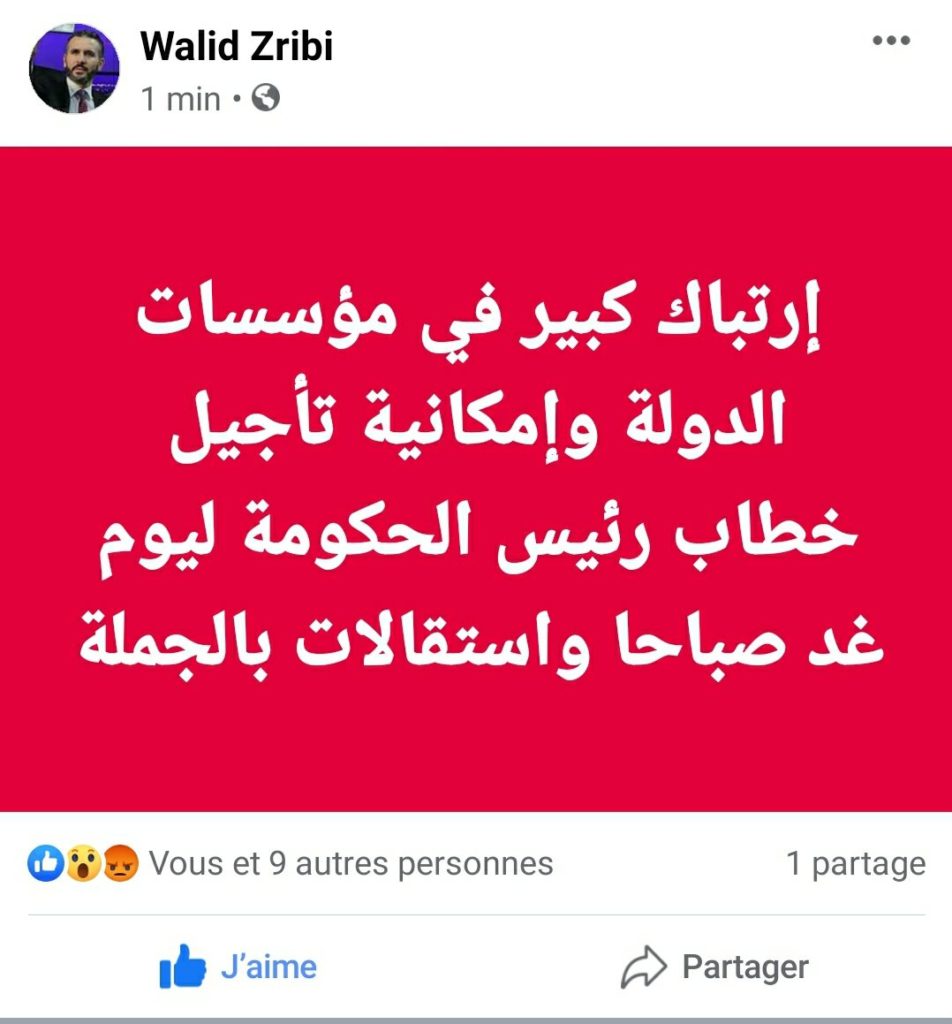Share the post with Partager
952x1024 pixels.
tap(714, 967)
